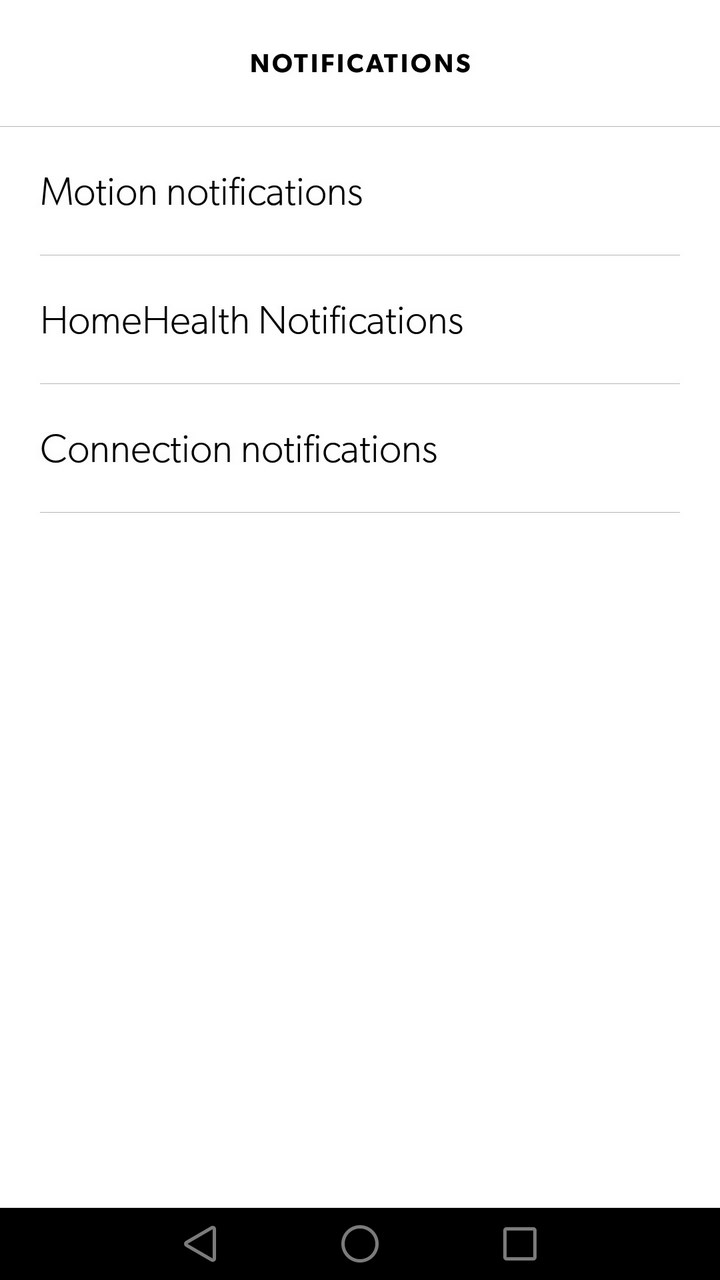Open Connection notifications settings
This screenshot has width=720, height=1280.
click(360, 448)
